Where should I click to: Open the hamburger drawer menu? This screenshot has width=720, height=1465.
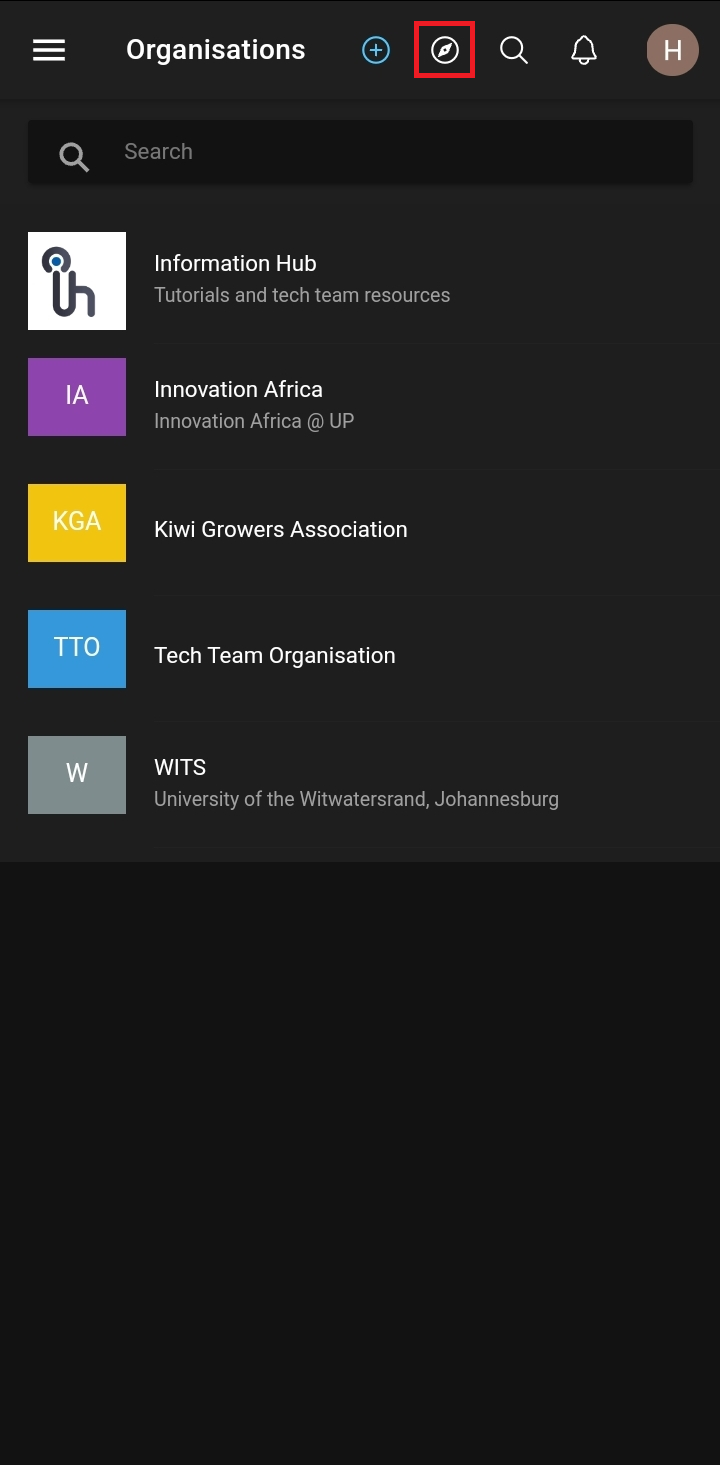49,50
